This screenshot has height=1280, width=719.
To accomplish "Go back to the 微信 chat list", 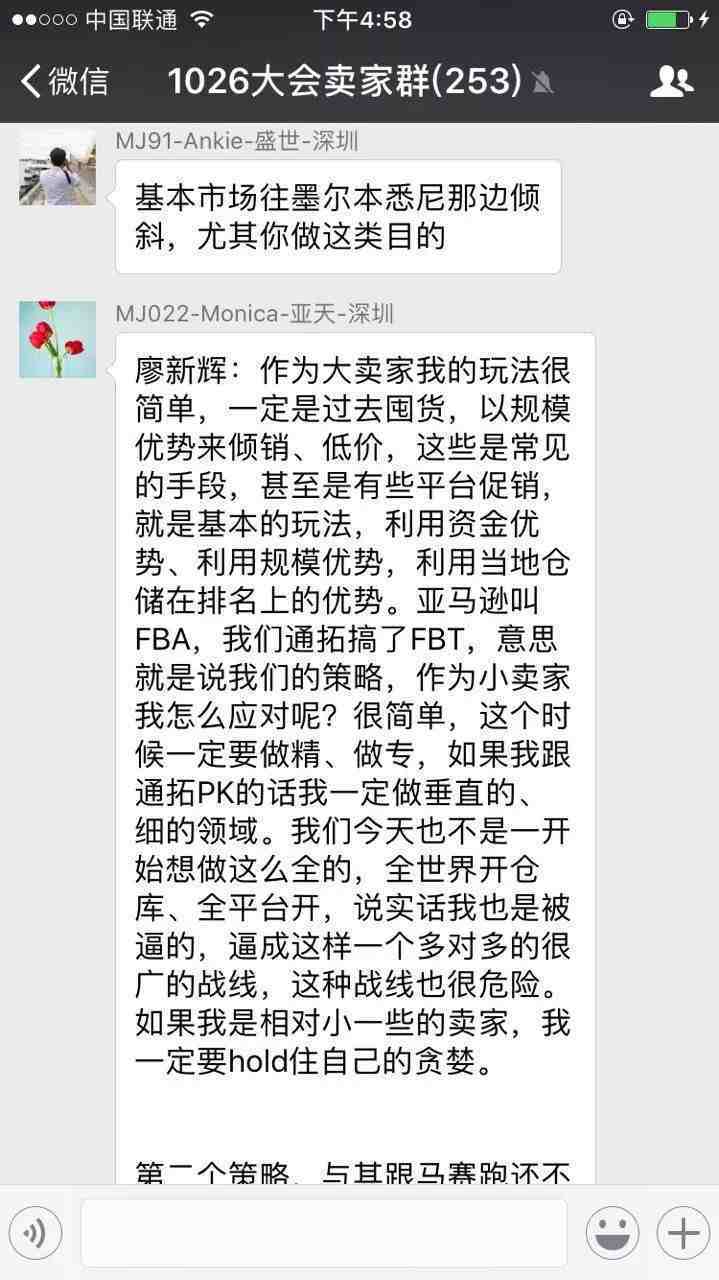I will pyautogui.click(x=65, y=81).
